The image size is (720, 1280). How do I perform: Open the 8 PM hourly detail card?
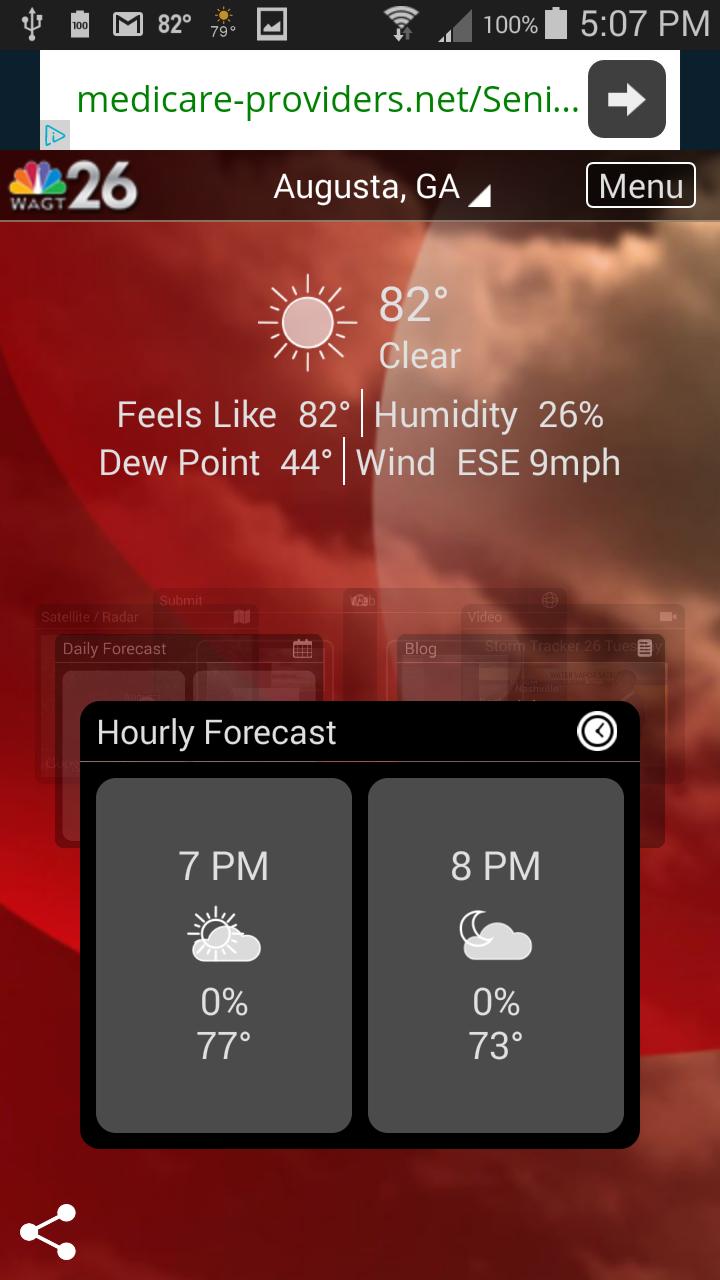(x=495, y=955)
